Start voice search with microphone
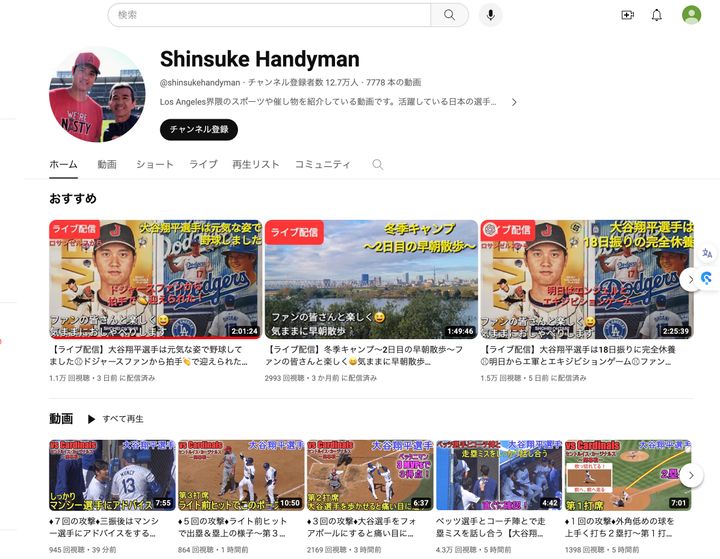Screen dimensions: 720x559 click(x=490, y=15)
